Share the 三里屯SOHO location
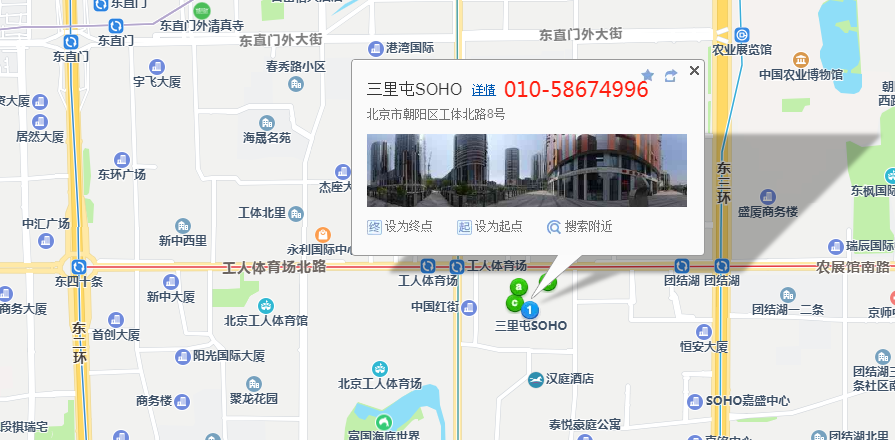This screenshot has height=440, width=895. click(670, 75)
